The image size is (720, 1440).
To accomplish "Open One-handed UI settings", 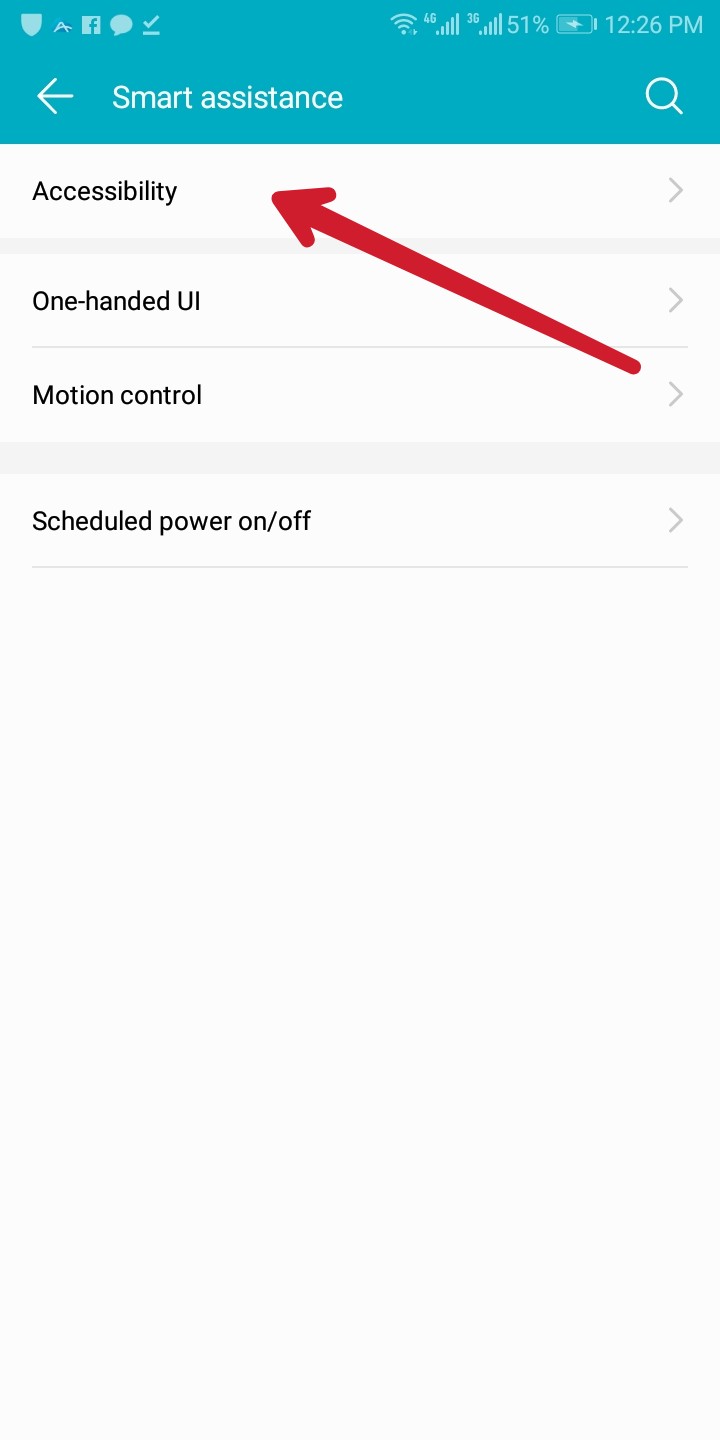I will (117, 301).
